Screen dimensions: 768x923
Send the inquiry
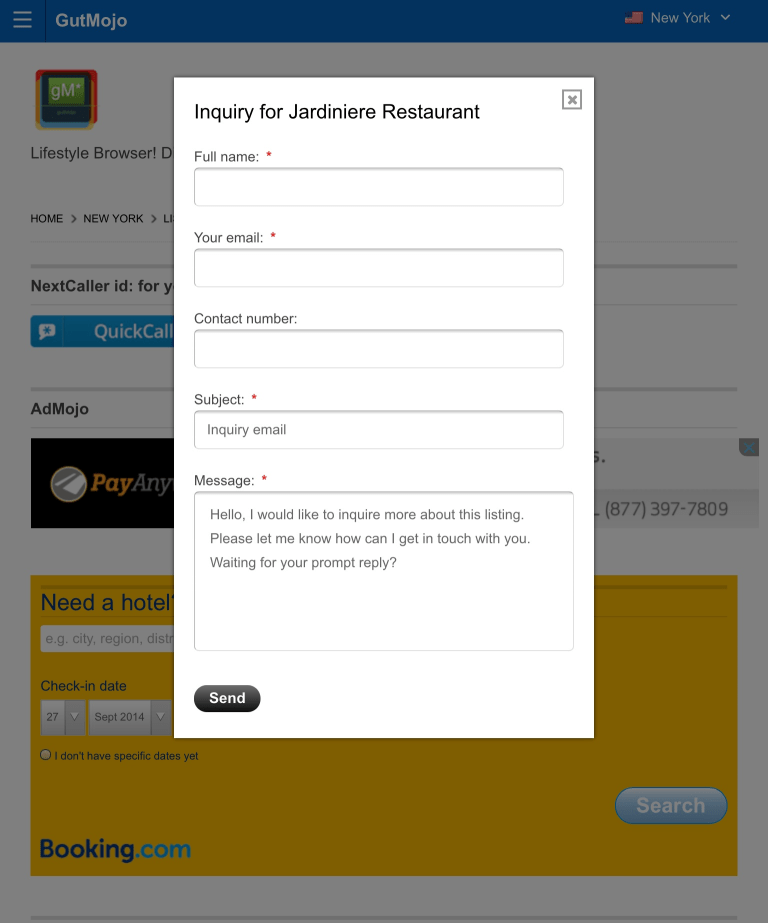coord(227,699)
